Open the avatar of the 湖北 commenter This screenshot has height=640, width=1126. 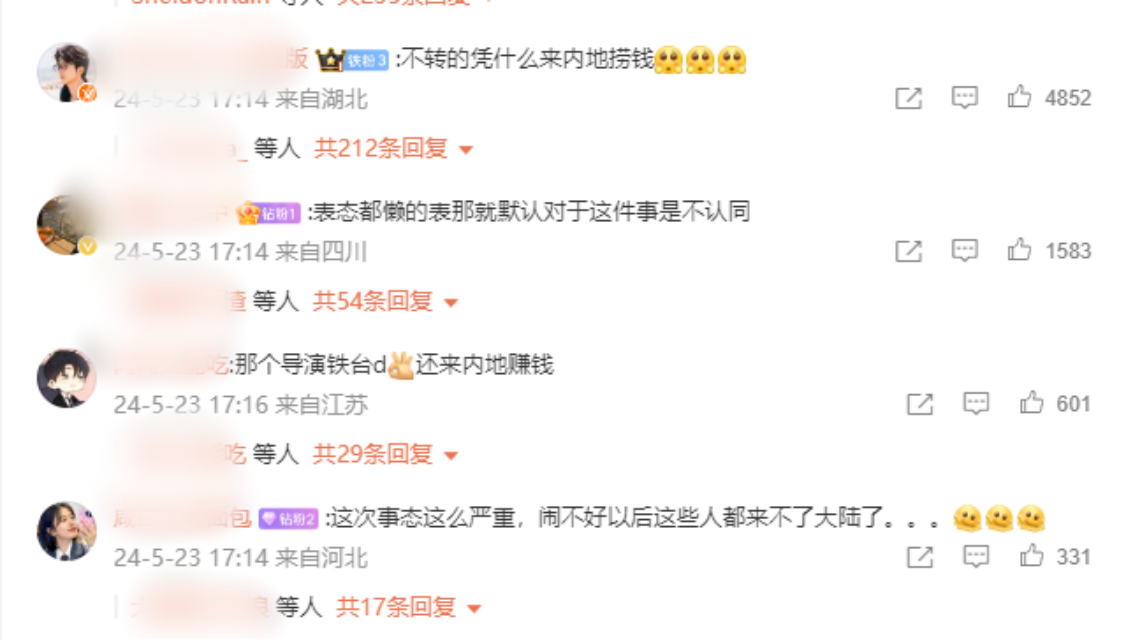66,72
